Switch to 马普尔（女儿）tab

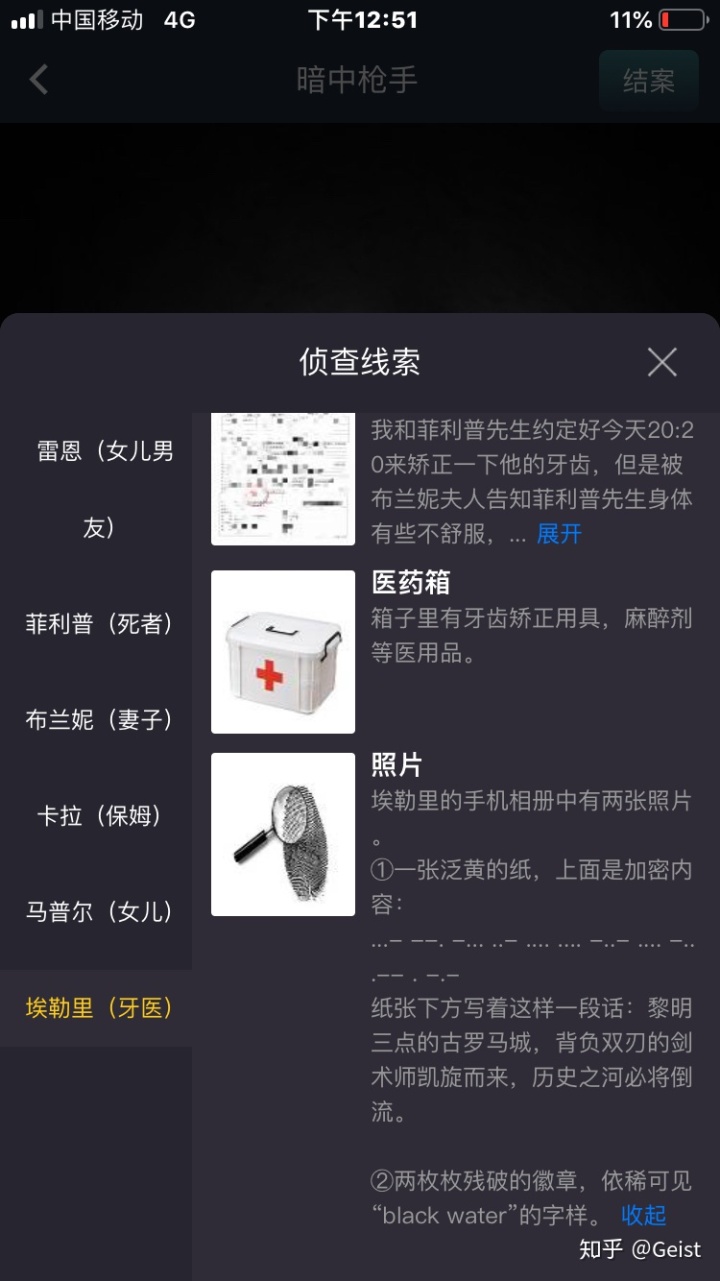[98, 912]
